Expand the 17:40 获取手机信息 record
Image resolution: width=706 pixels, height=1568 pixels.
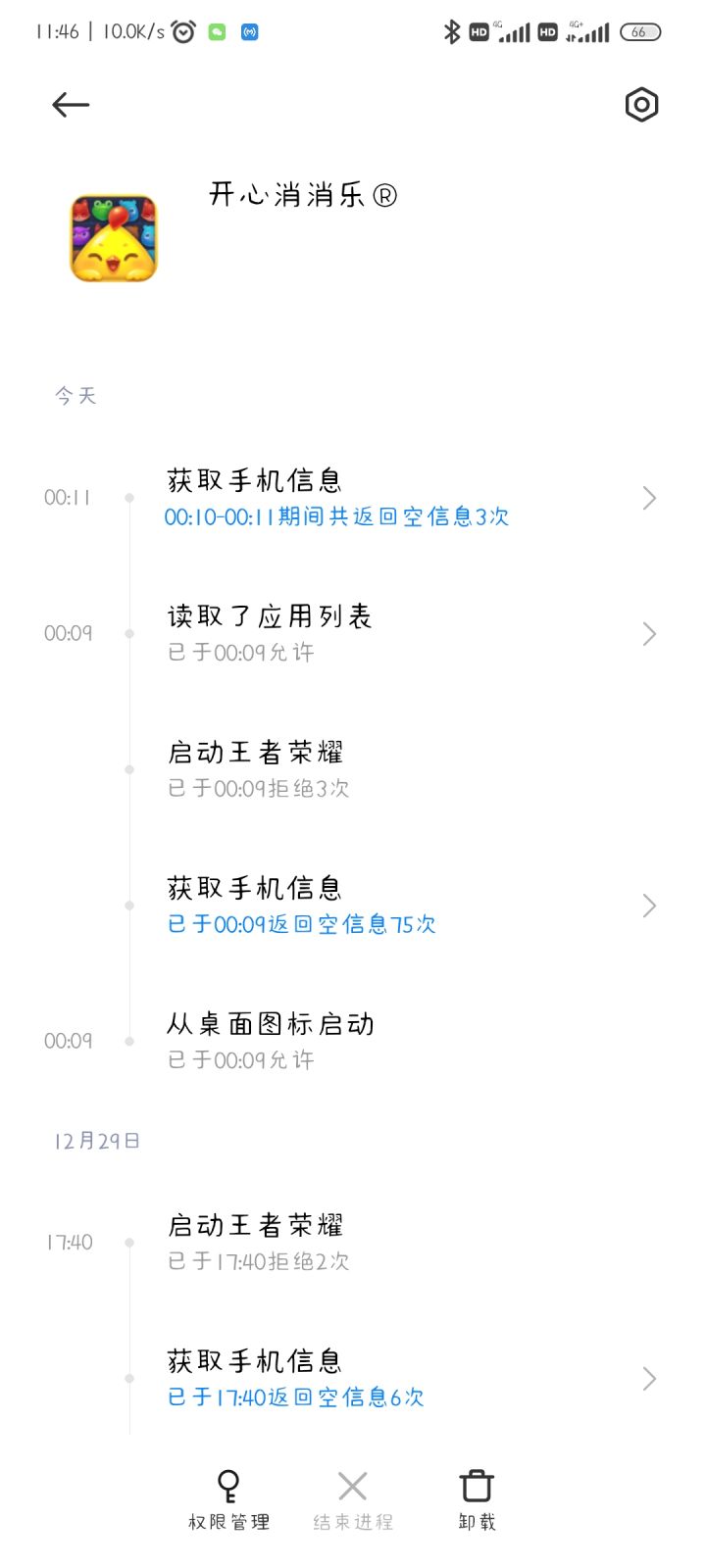[392, 1377]
